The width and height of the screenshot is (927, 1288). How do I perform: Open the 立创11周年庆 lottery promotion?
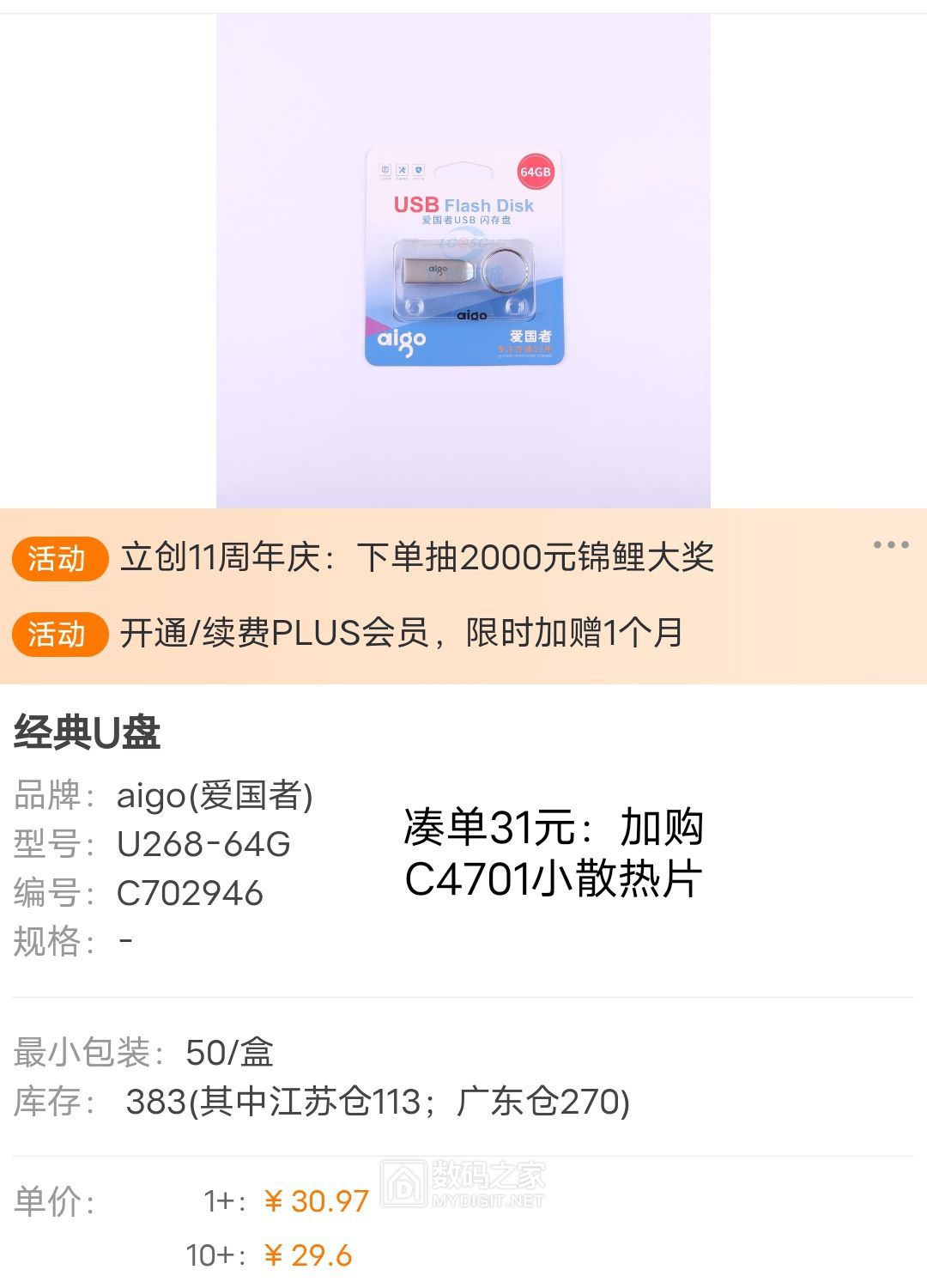pos(416,557)
